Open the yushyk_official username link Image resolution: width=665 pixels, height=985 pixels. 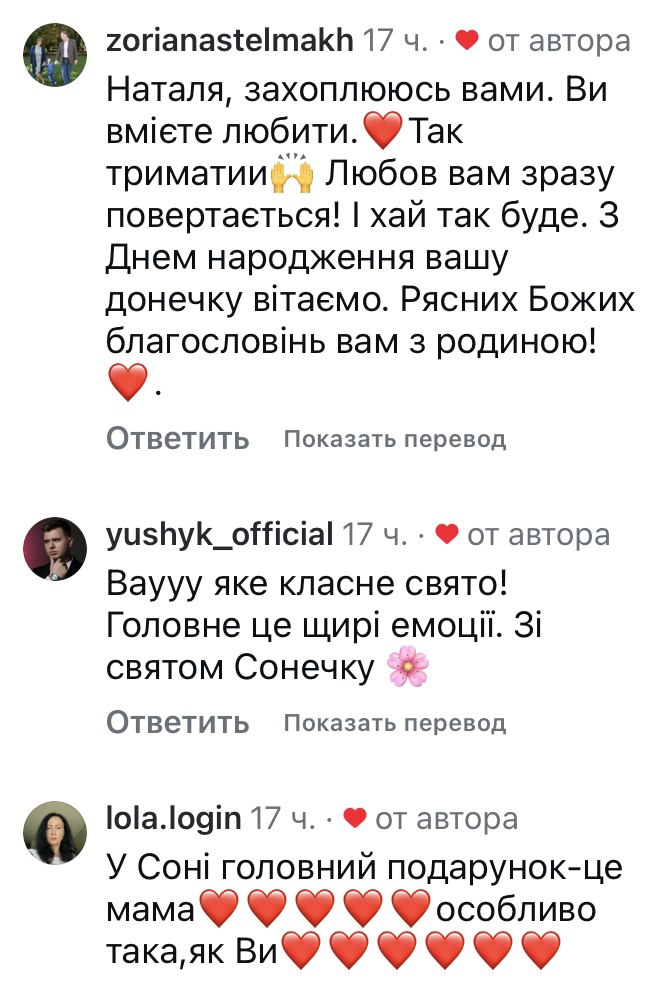(219, 535)
